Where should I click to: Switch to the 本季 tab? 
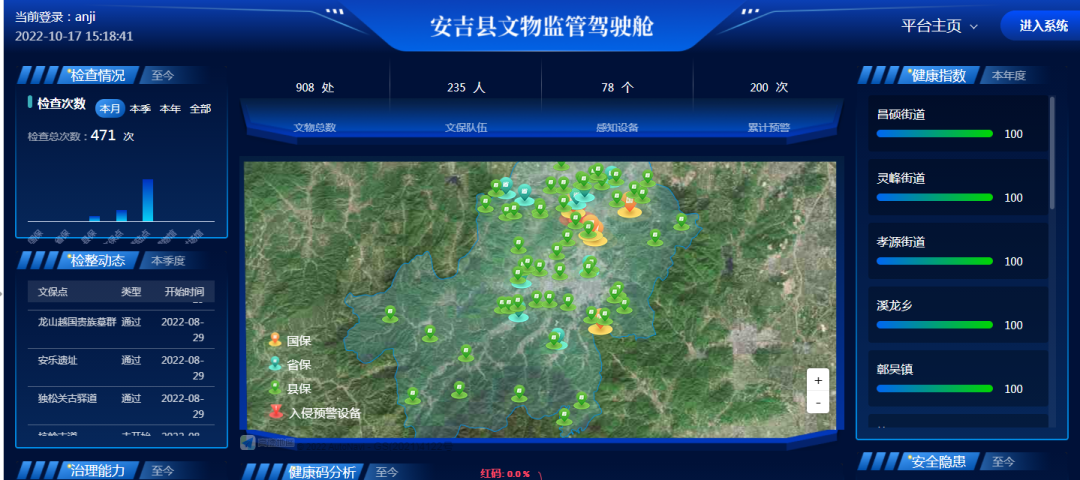(x=140, y=108)
